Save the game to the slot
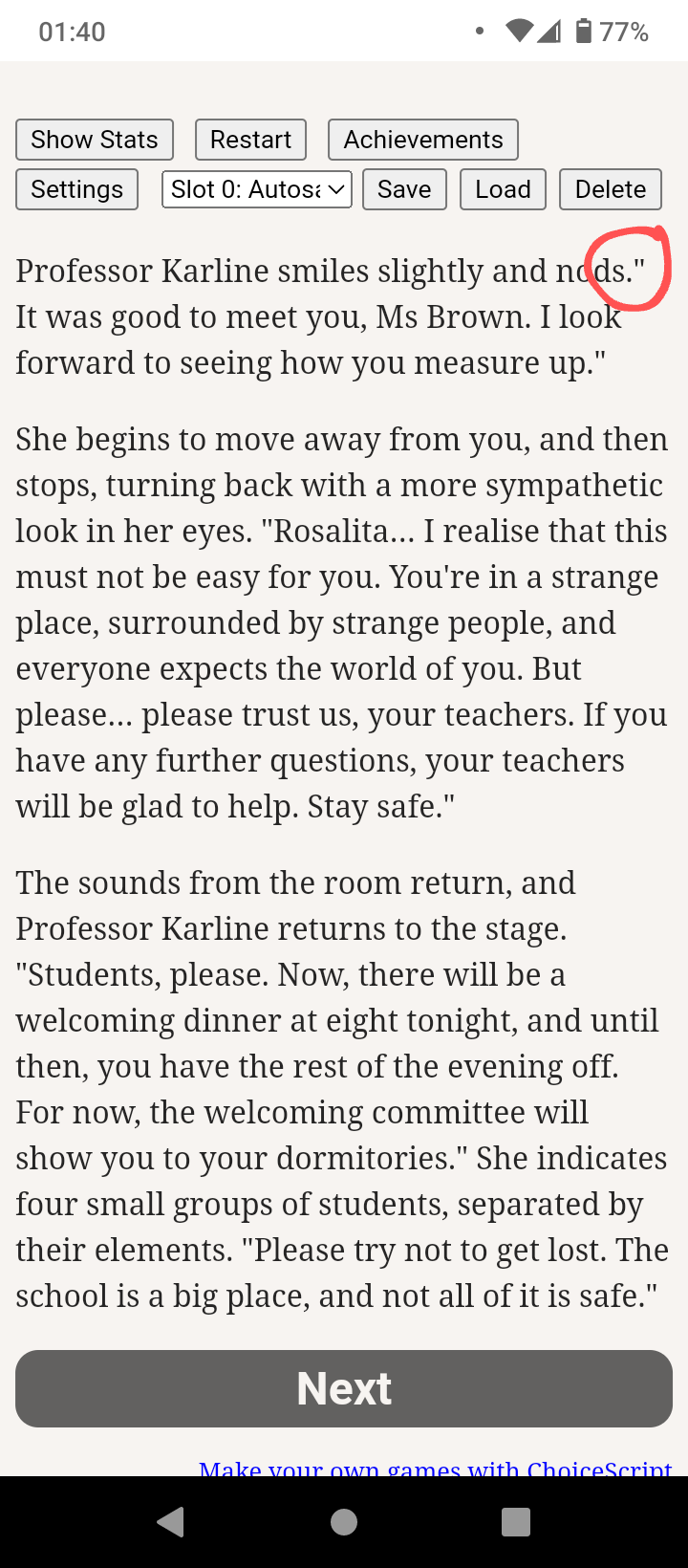 click(404, 189)
